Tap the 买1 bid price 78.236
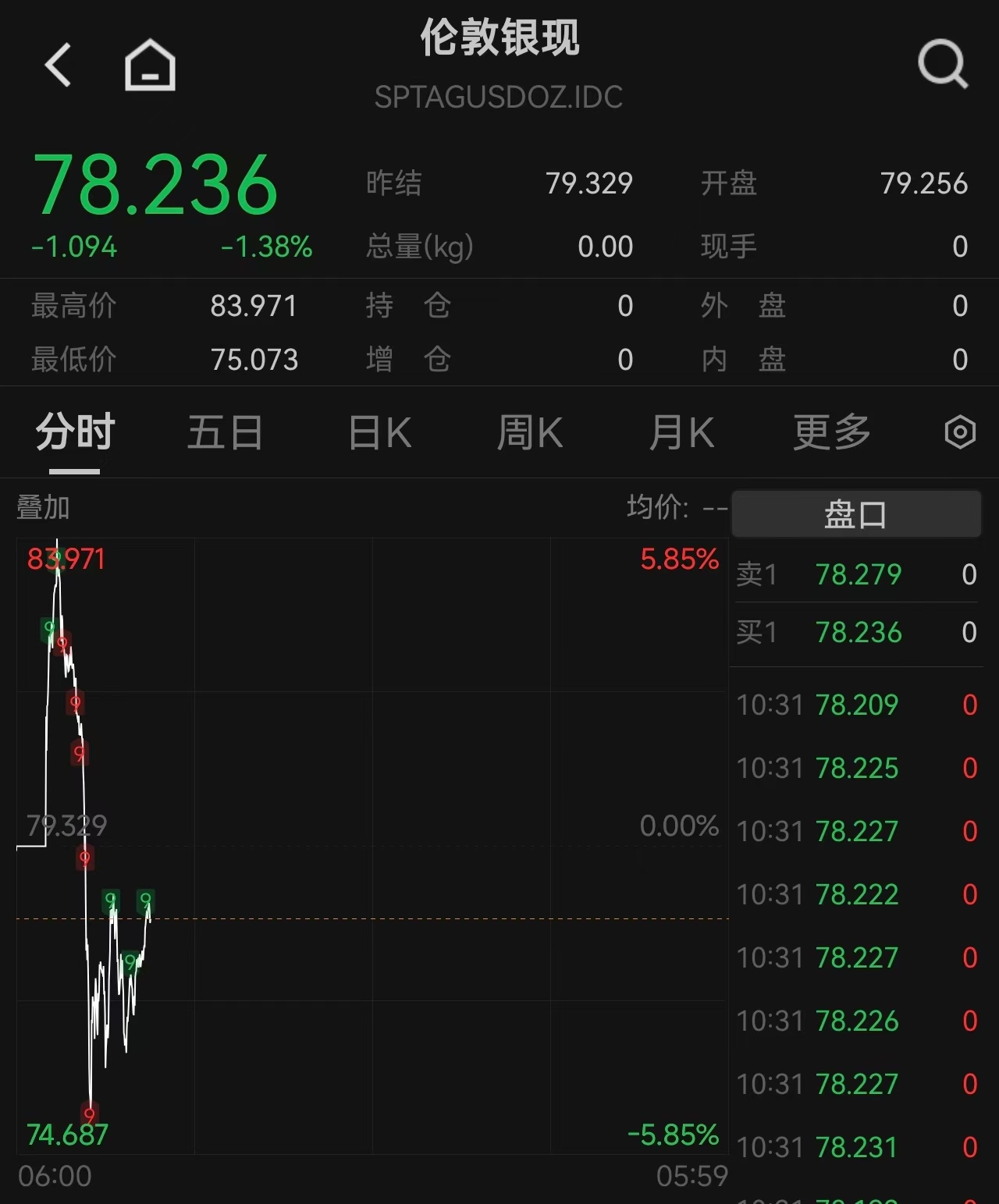This screenshot has width=999, height=1204. [x=857, y=633]
